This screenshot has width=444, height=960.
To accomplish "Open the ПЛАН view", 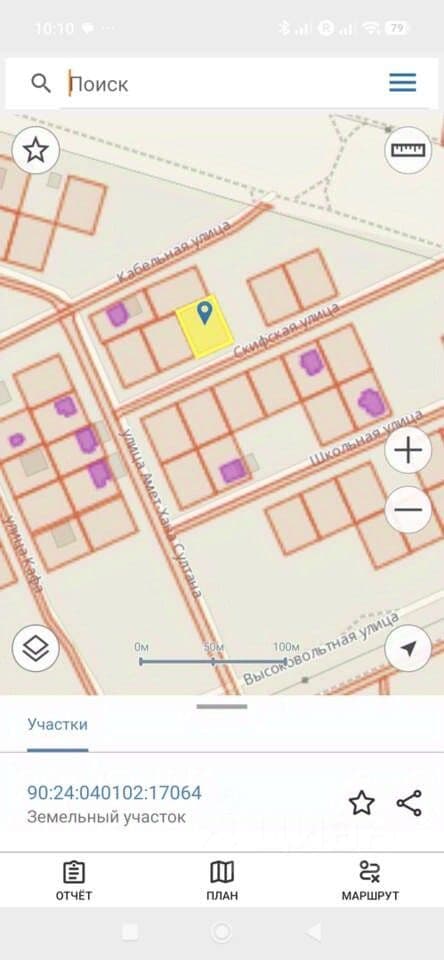I will pyautogui.click(x=222, y=881).
